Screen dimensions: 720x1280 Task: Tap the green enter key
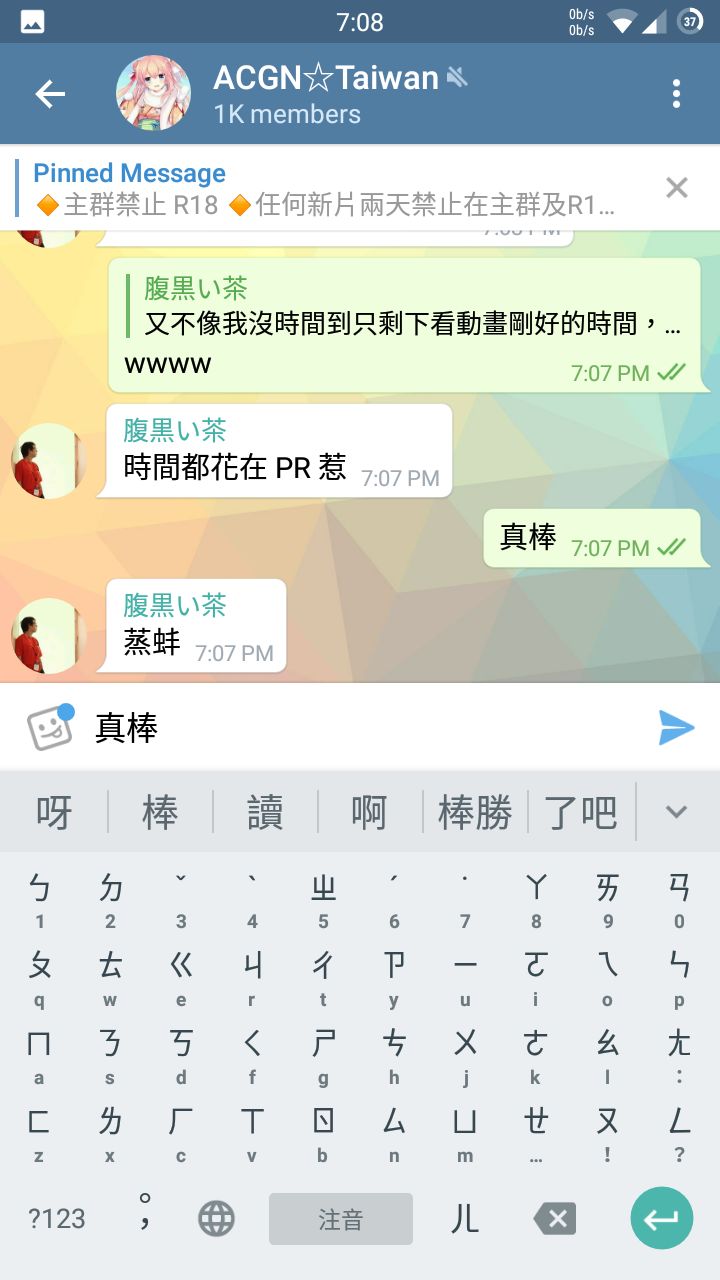point(662,1219)
